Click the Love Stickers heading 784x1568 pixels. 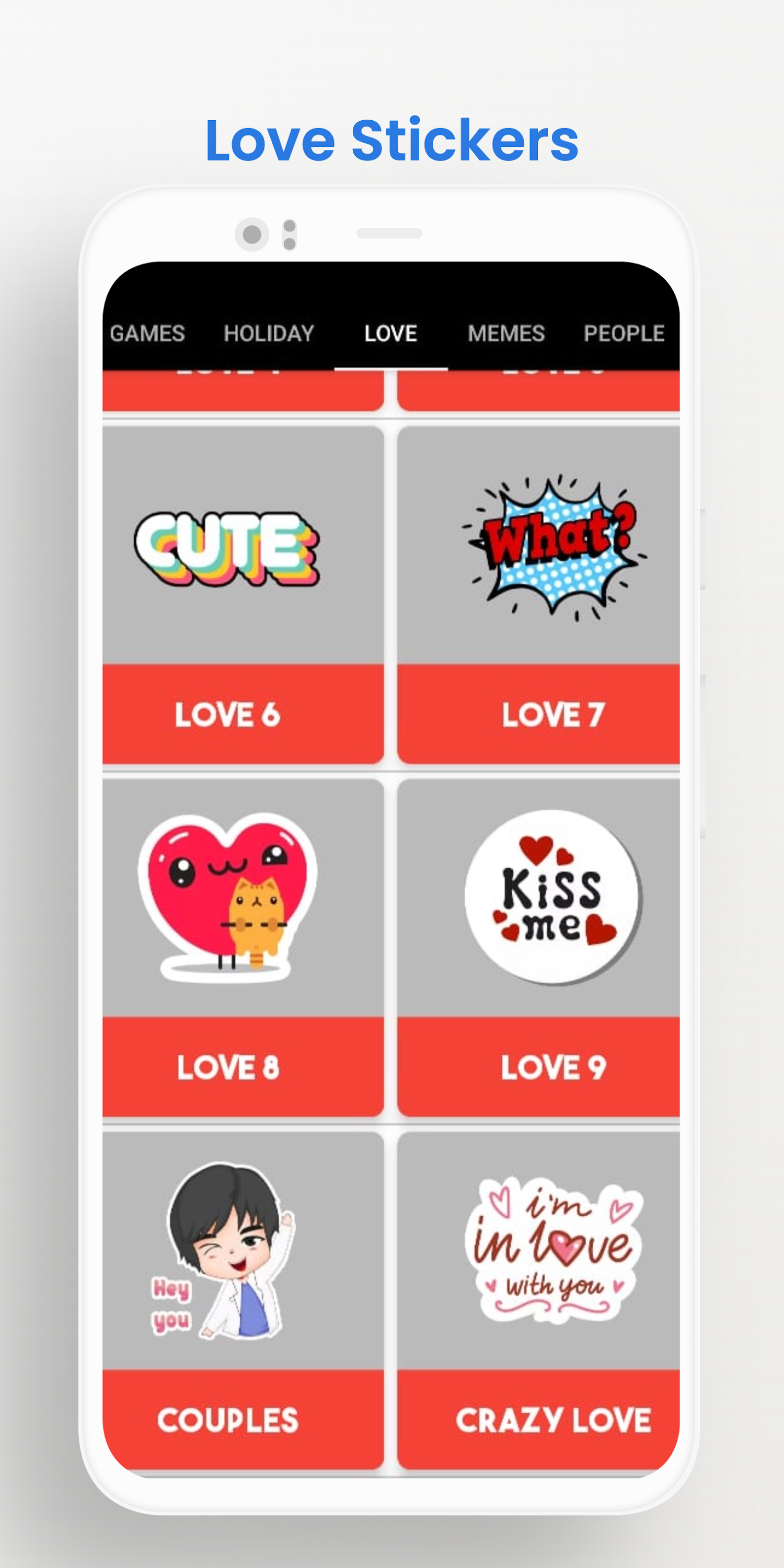pos(391,141)
